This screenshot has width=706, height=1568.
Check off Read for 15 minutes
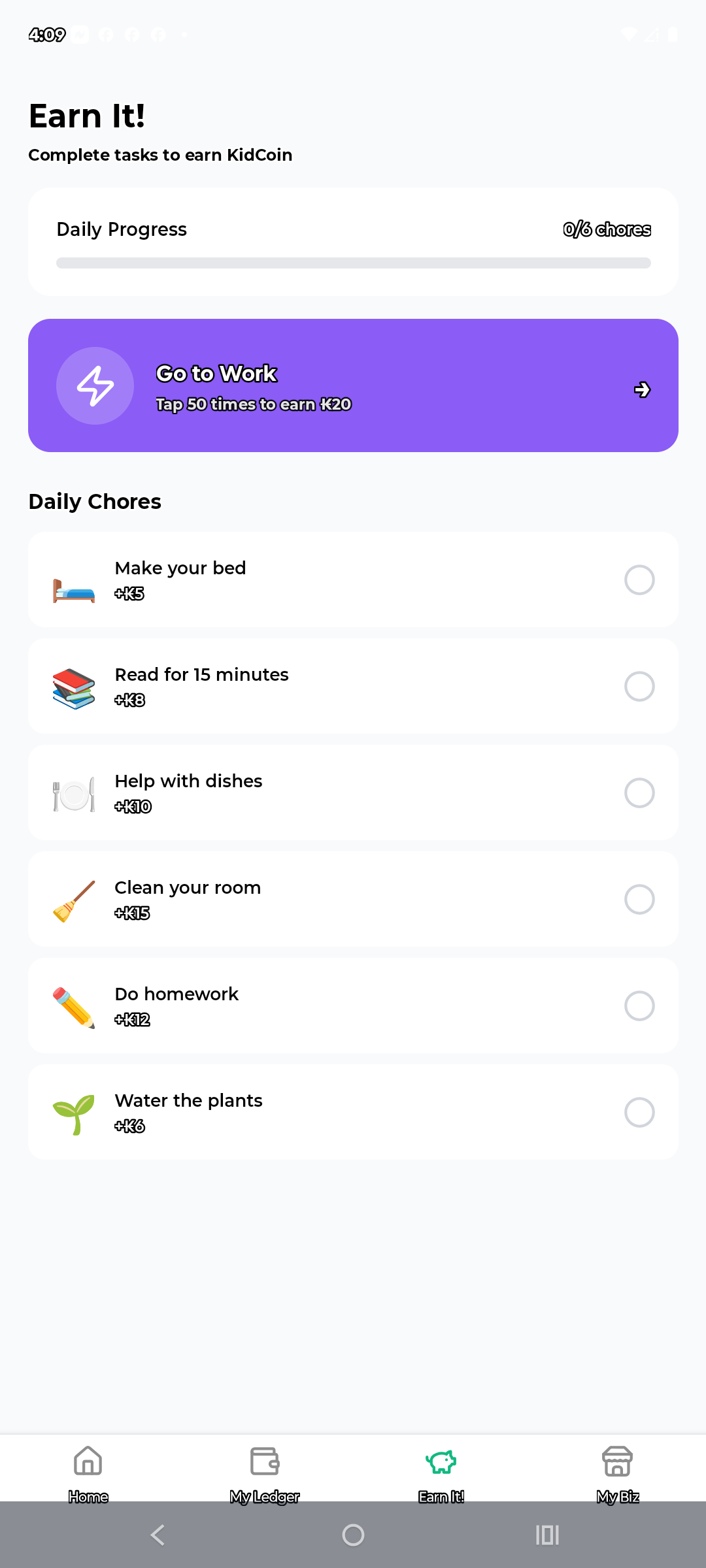(639, 687)
